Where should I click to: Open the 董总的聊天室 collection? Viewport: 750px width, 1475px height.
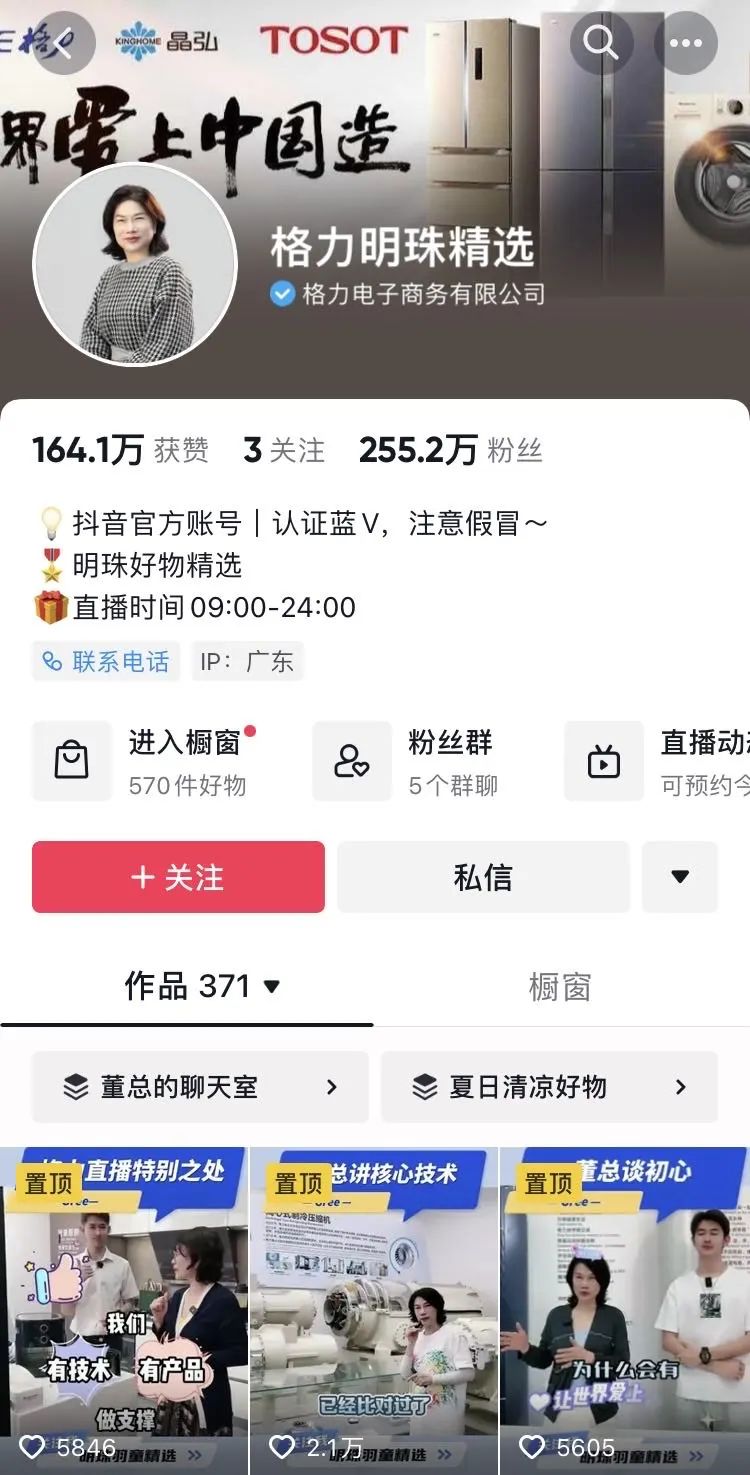click(x=200, y=1087)
